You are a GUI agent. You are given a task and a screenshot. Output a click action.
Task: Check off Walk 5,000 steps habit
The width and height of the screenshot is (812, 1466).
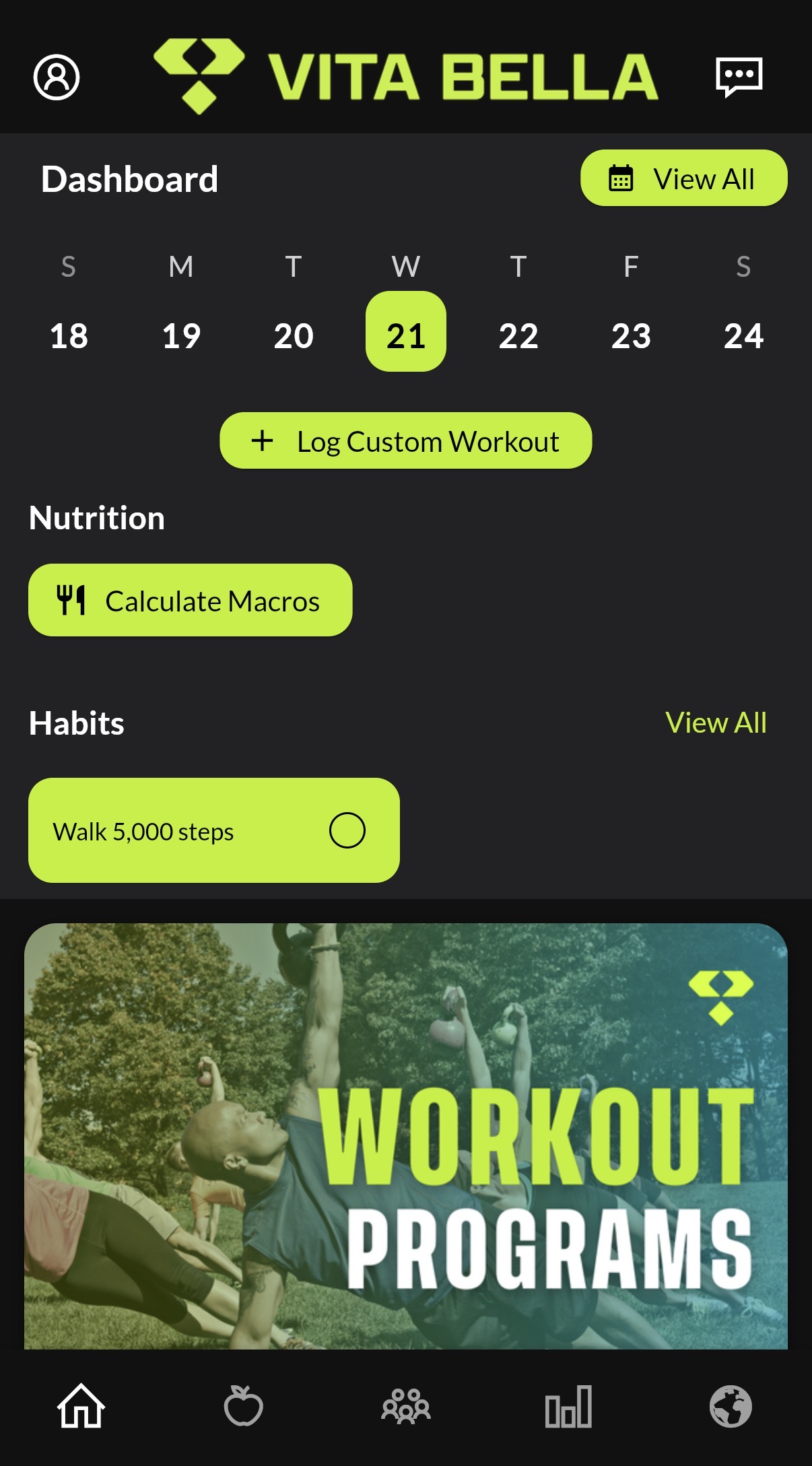(x=347, y=830)
